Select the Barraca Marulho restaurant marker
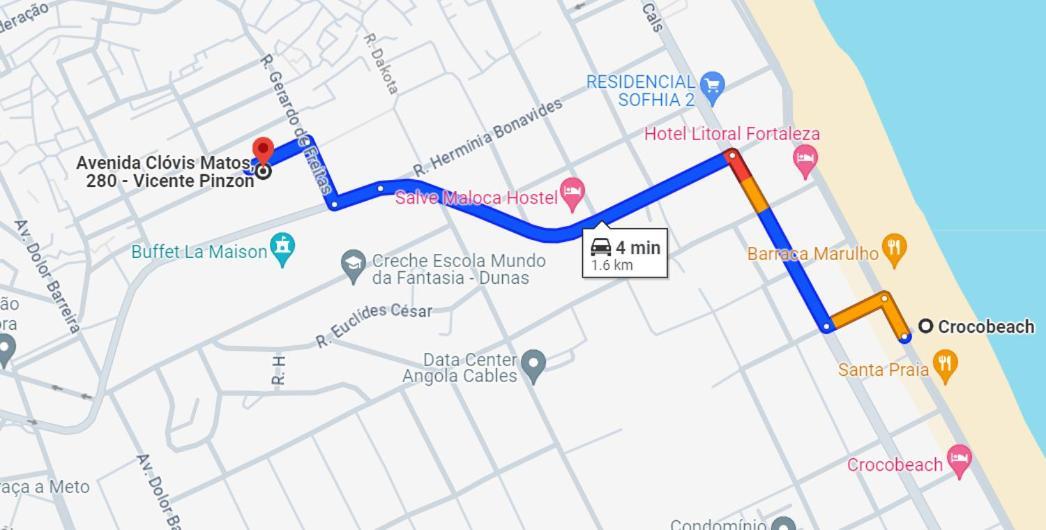This screenshot has width=1046, height=530. 894,246
